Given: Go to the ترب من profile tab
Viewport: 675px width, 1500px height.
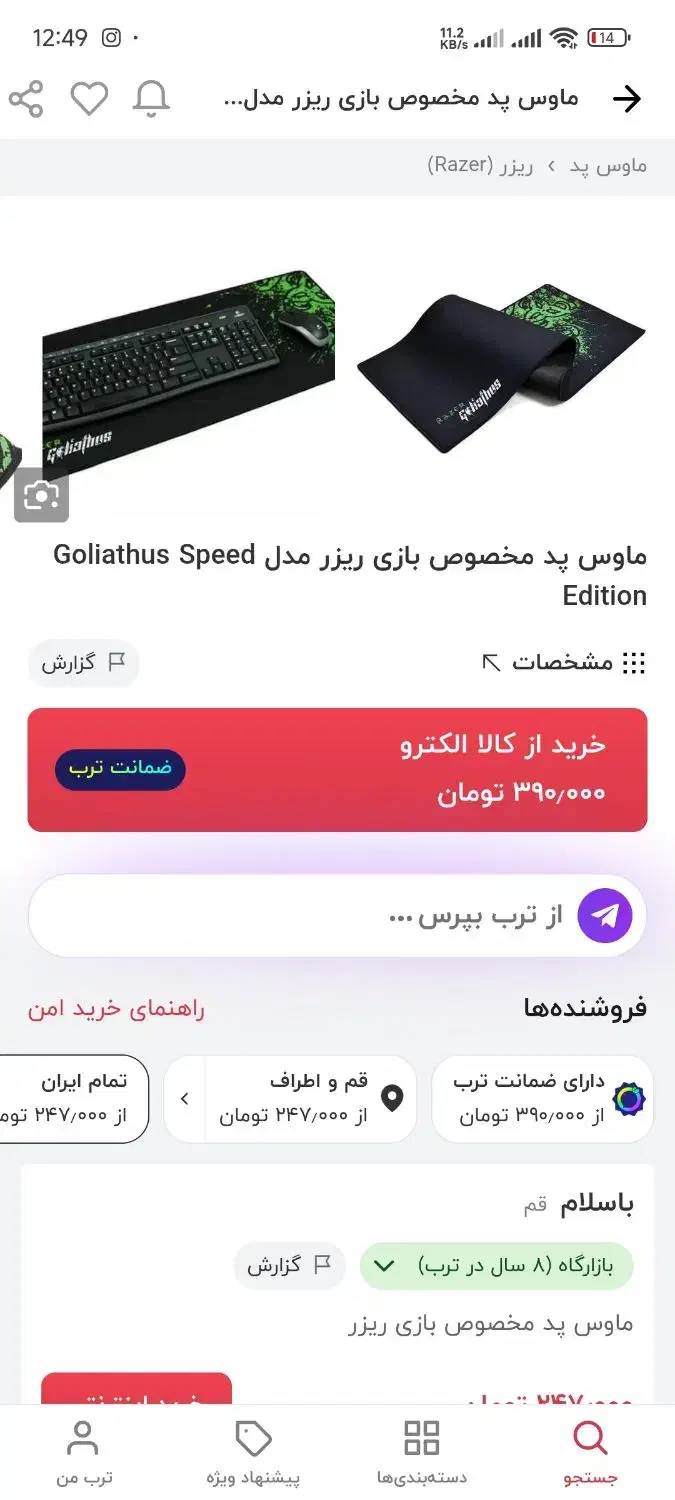Looking at the screenshot, I should coord(82,1452).
